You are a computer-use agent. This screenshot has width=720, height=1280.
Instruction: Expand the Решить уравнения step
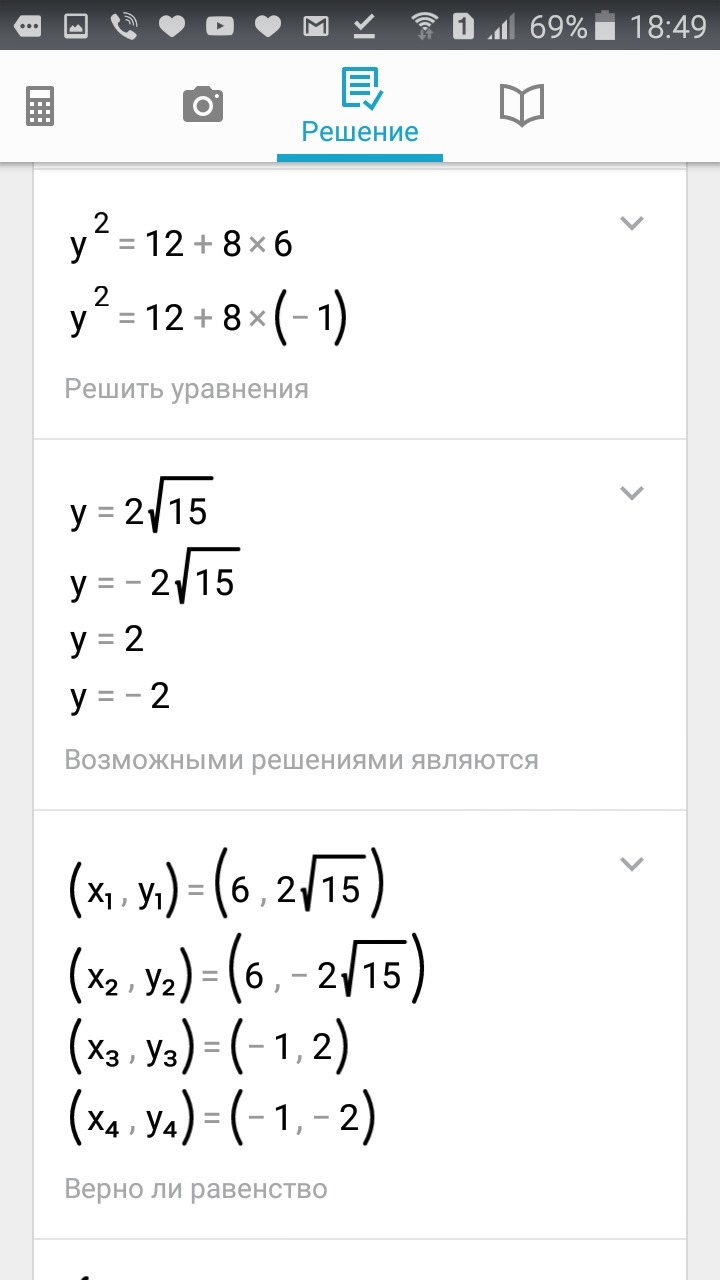pyautogui.click(x=631, y=223)
